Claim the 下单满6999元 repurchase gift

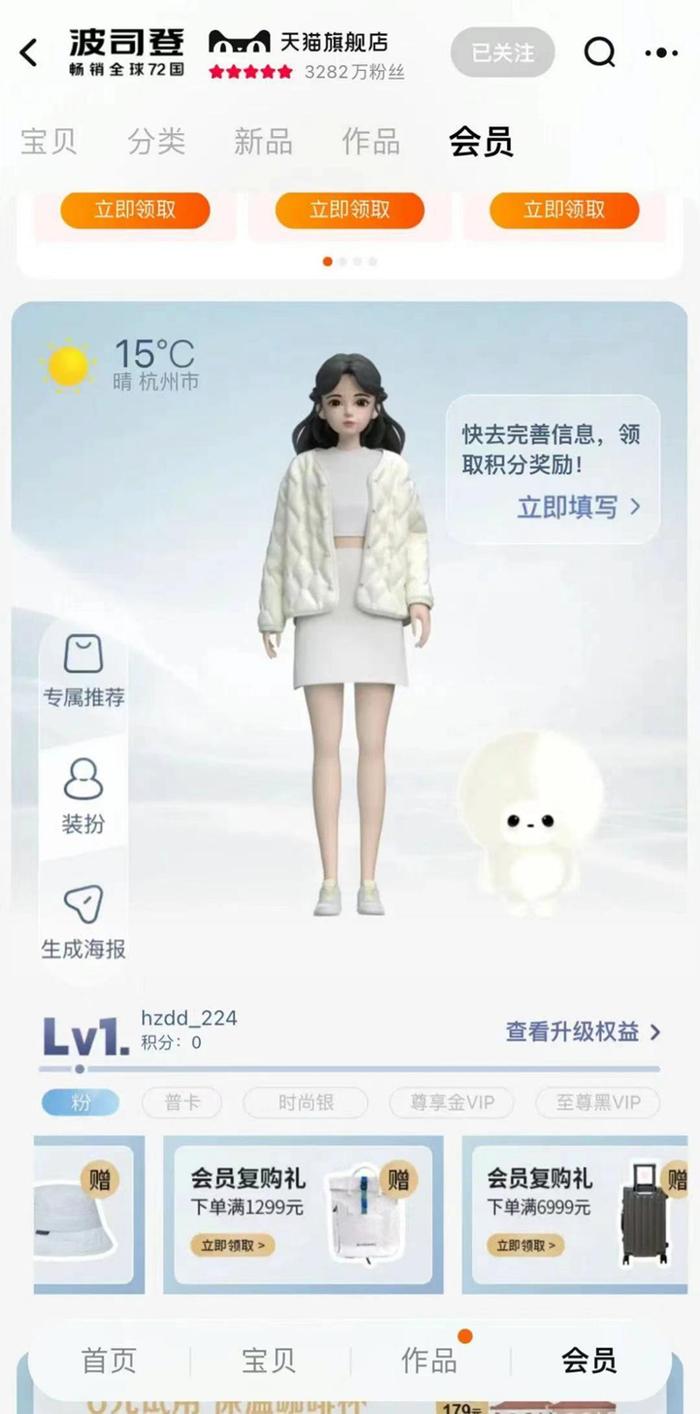(x=525, y=1245)
